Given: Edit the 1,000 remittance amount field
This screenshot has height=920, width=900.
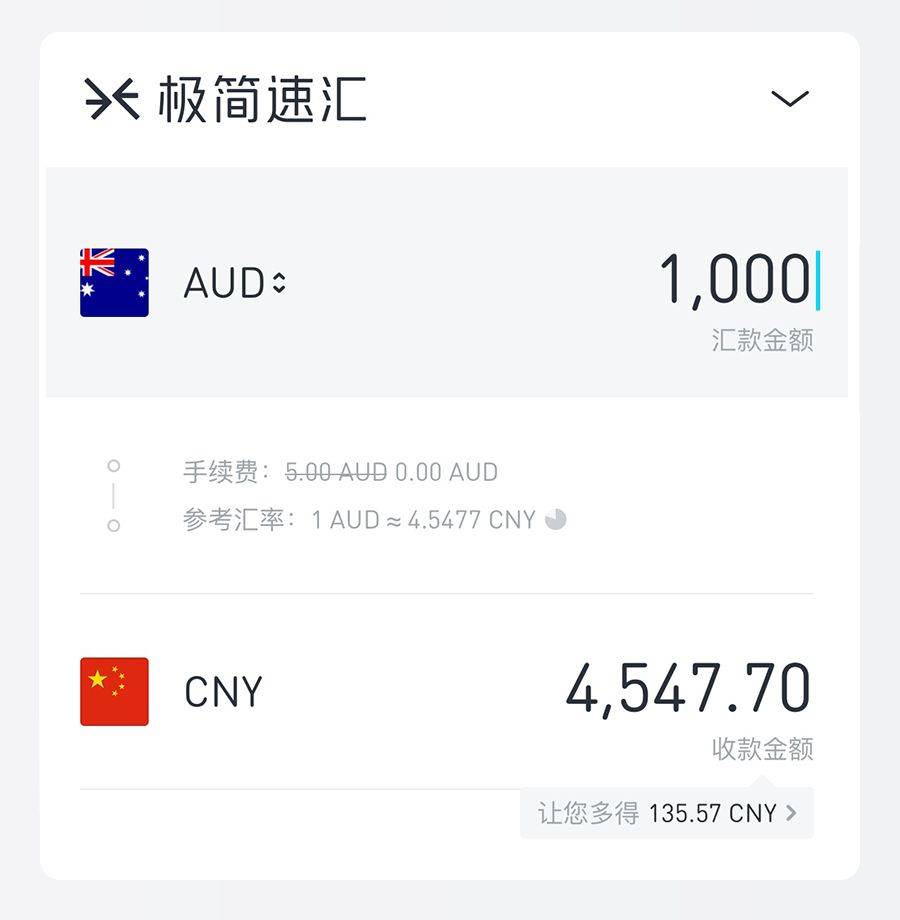Looking at the screenshot, I should coord(735,280).
